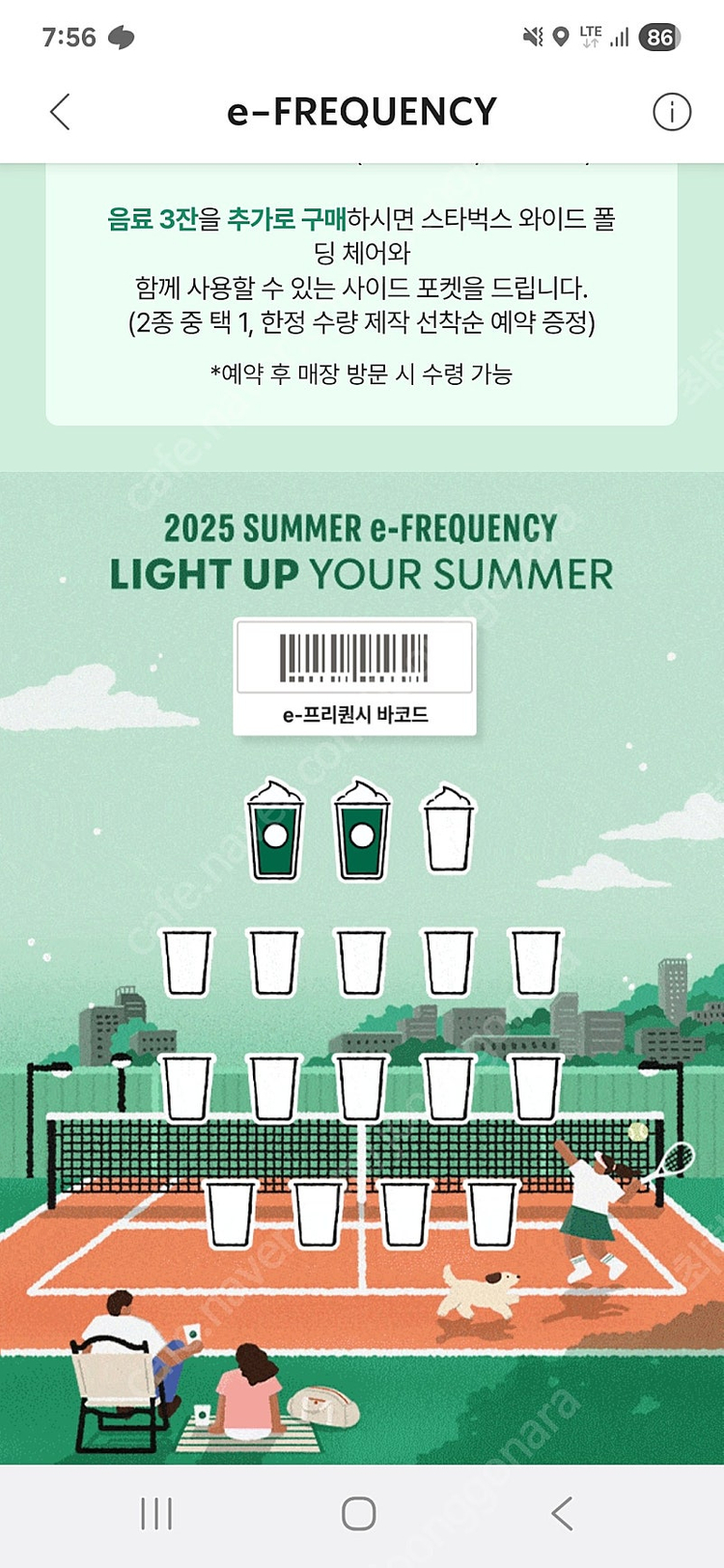724x1568 pixels.
Task: Go back from the e-FREQUENCY page
Action: click(60, 112)
